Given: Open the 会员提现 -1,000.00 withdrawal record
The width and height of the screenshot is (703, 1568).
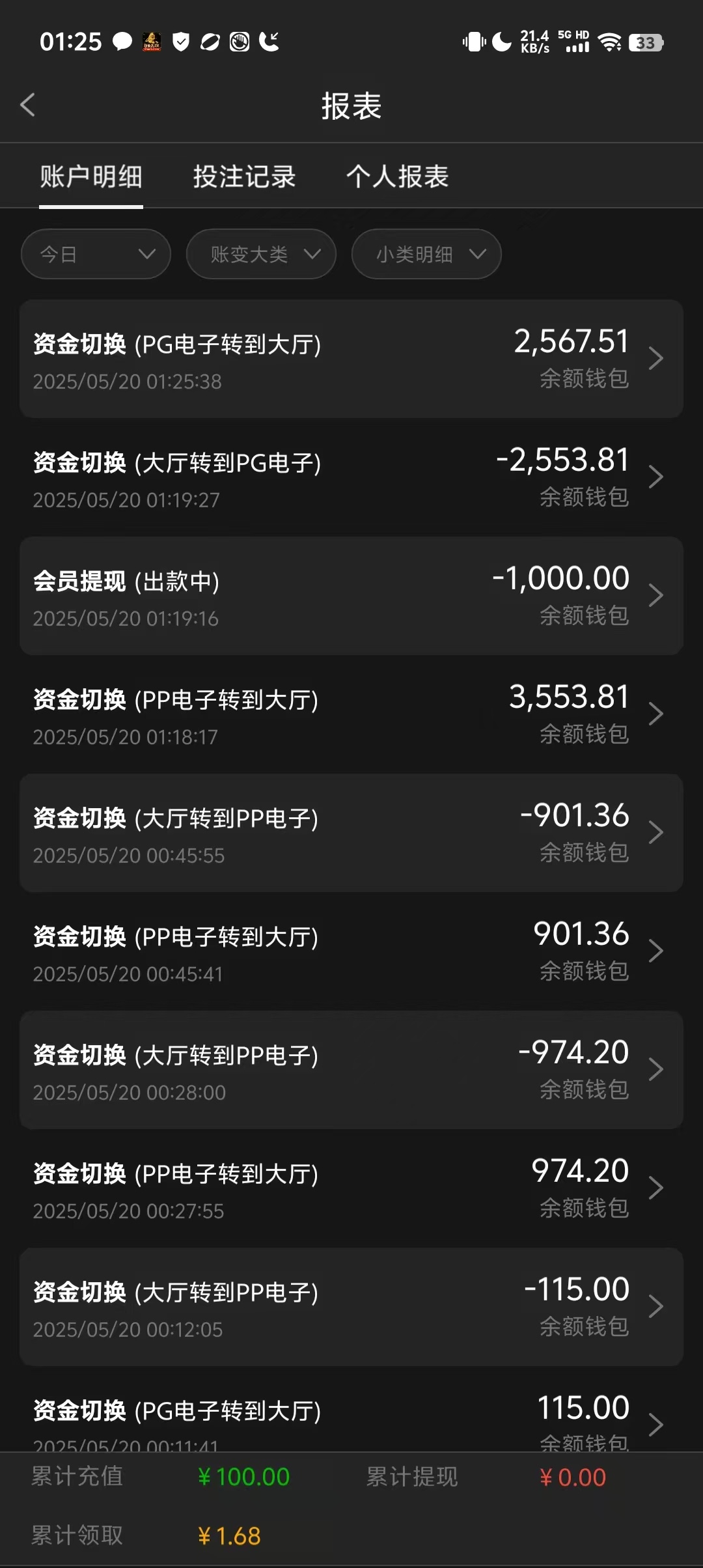Looking at the screenshot, I should [351, 596].
